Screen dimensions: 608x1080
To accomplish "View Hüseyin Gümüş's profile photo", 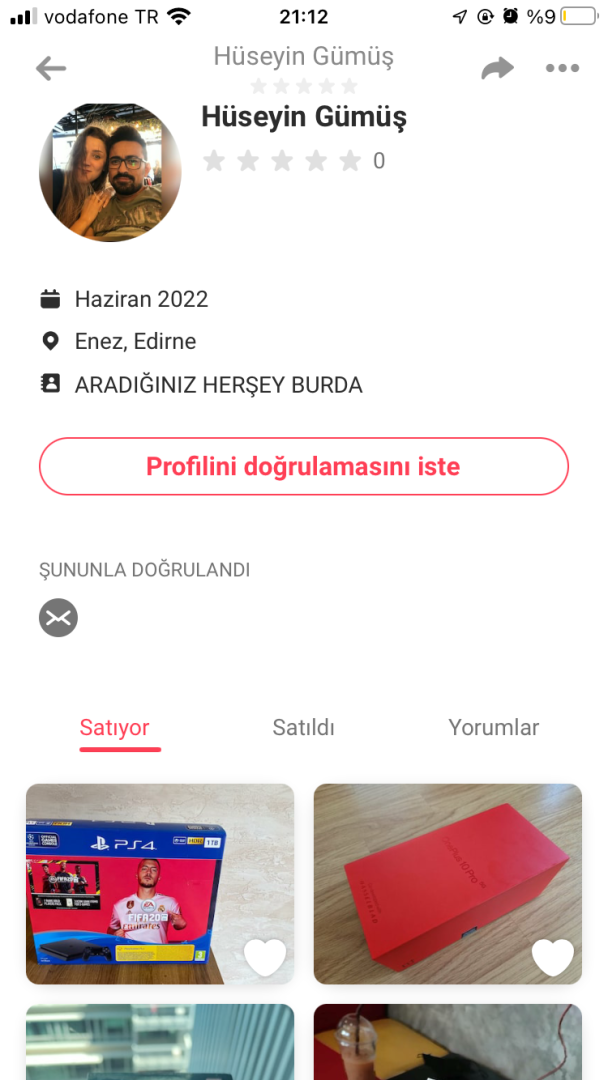I will 110,171.
